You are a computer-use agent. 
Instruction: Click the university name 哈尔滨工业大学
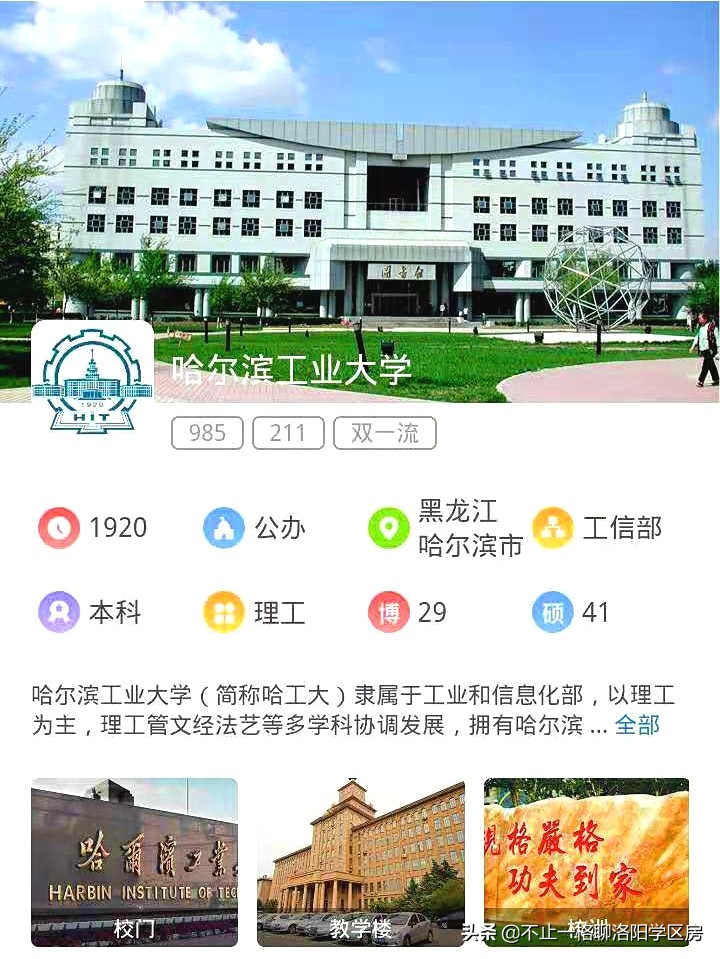pyautogui.click(x=292, y=368)
